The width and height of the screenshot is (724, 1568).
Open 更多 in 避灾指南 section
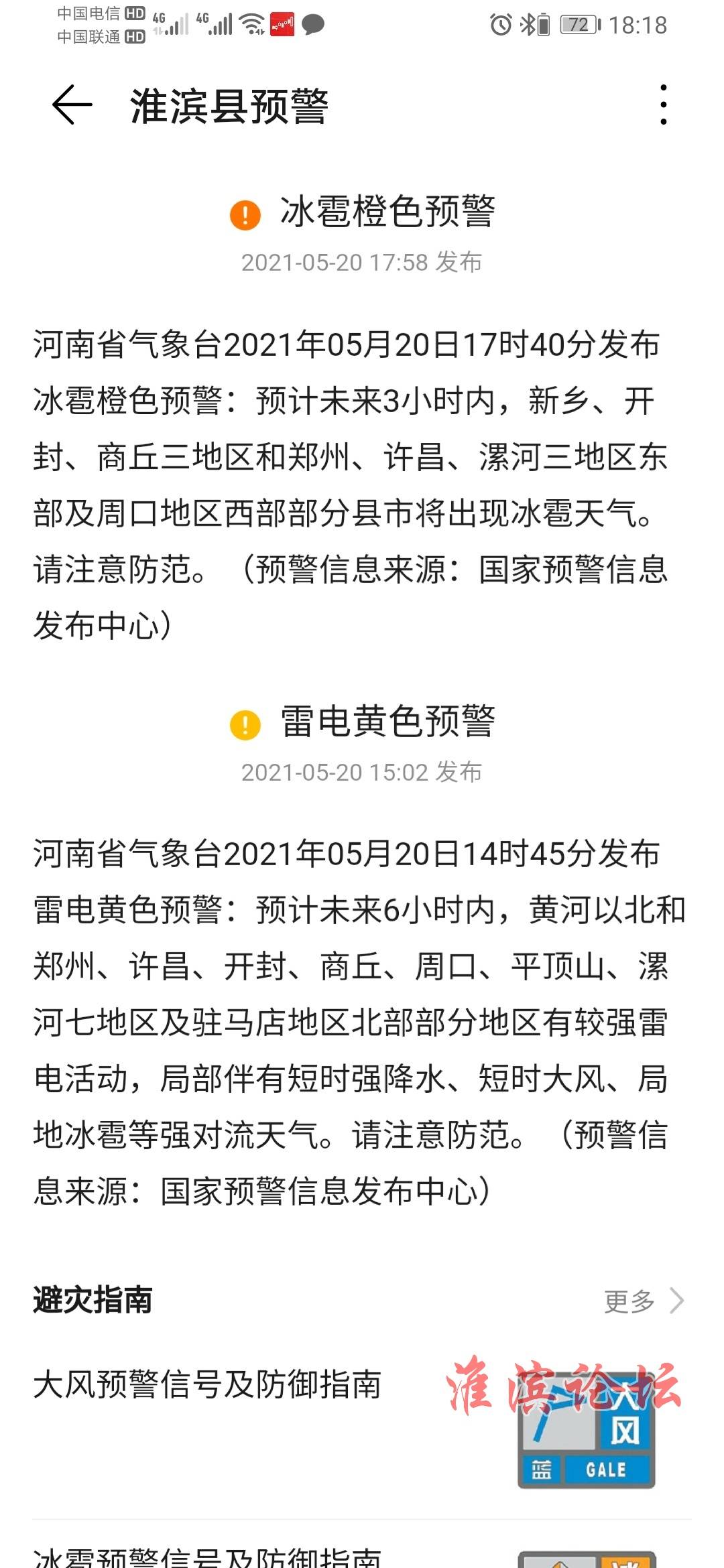644,1301
